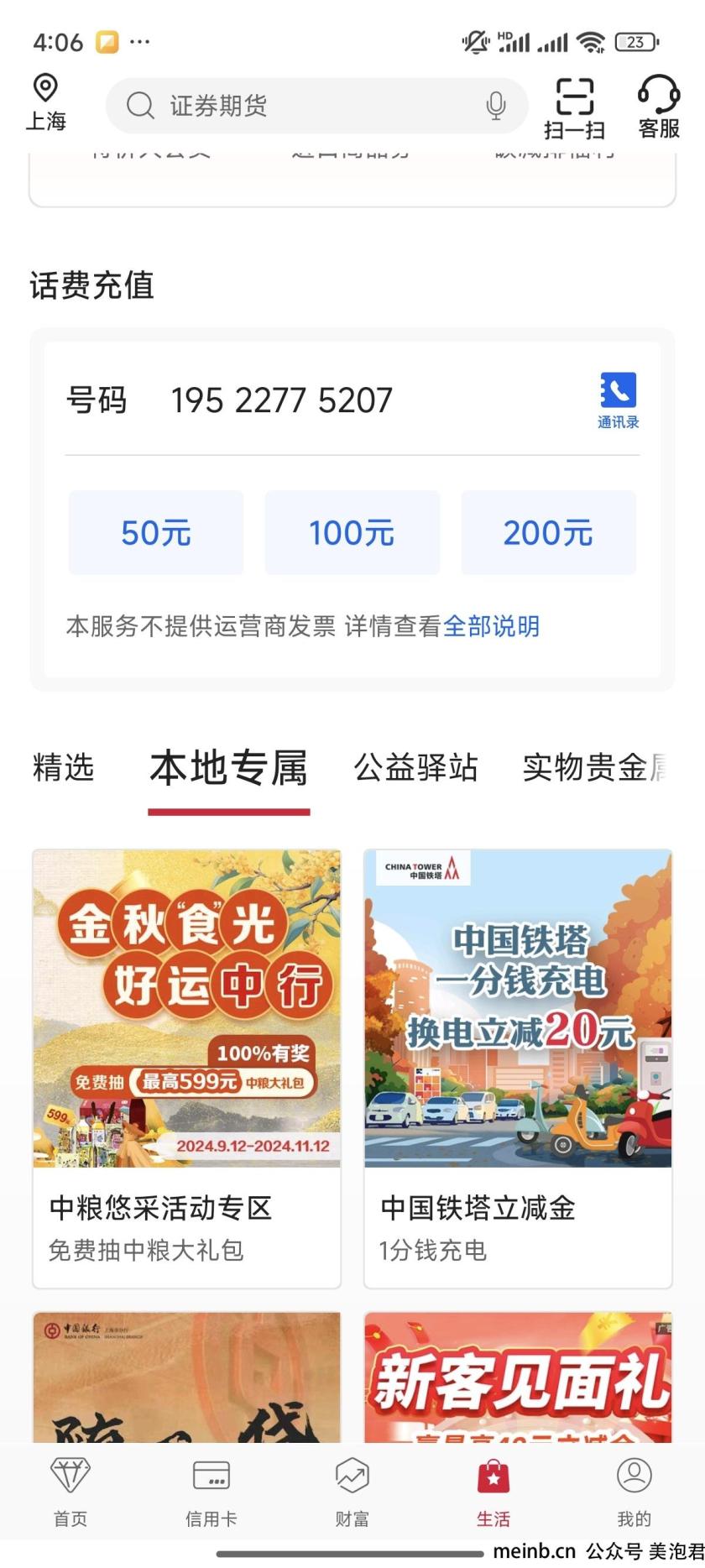Viewport: 705px width, 1568px height.
Task: Contact 客服 customer service
Action: click(659, 107)
